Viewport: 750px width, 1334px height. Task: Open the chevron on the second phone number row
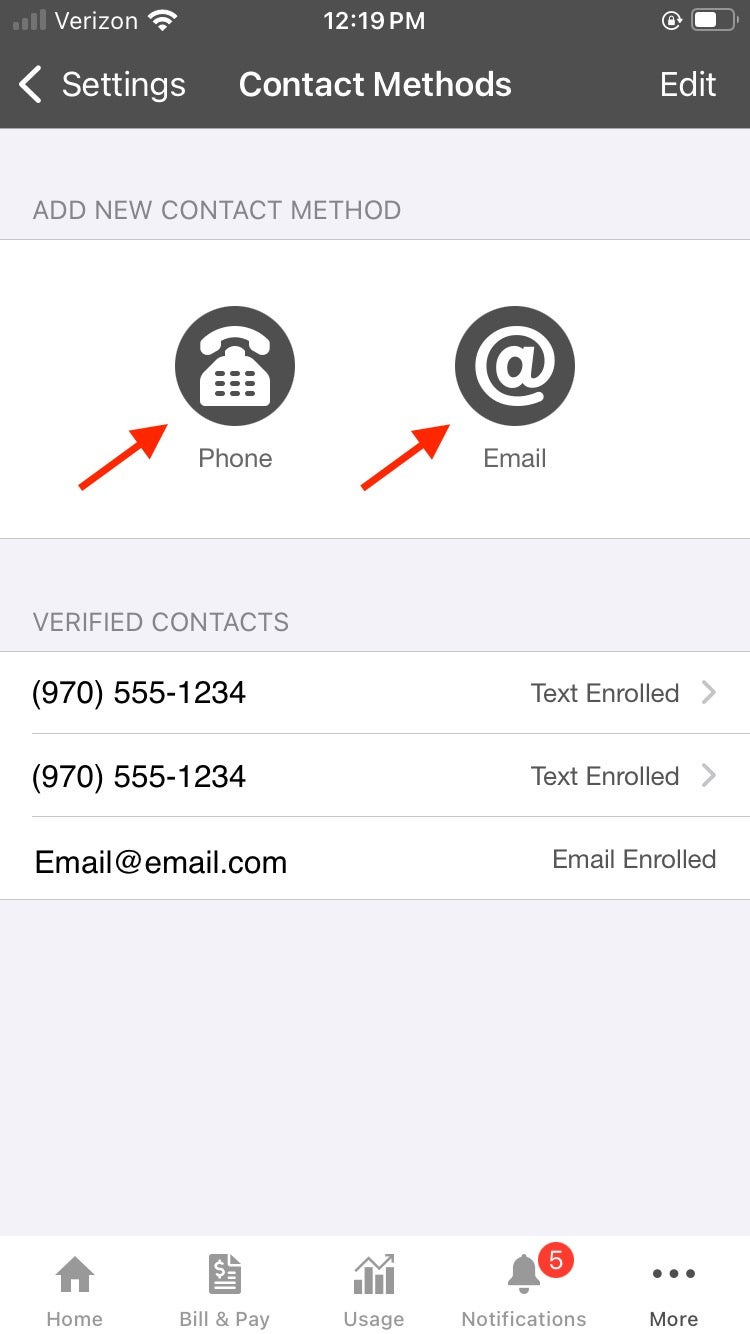(x=711, y=776)
